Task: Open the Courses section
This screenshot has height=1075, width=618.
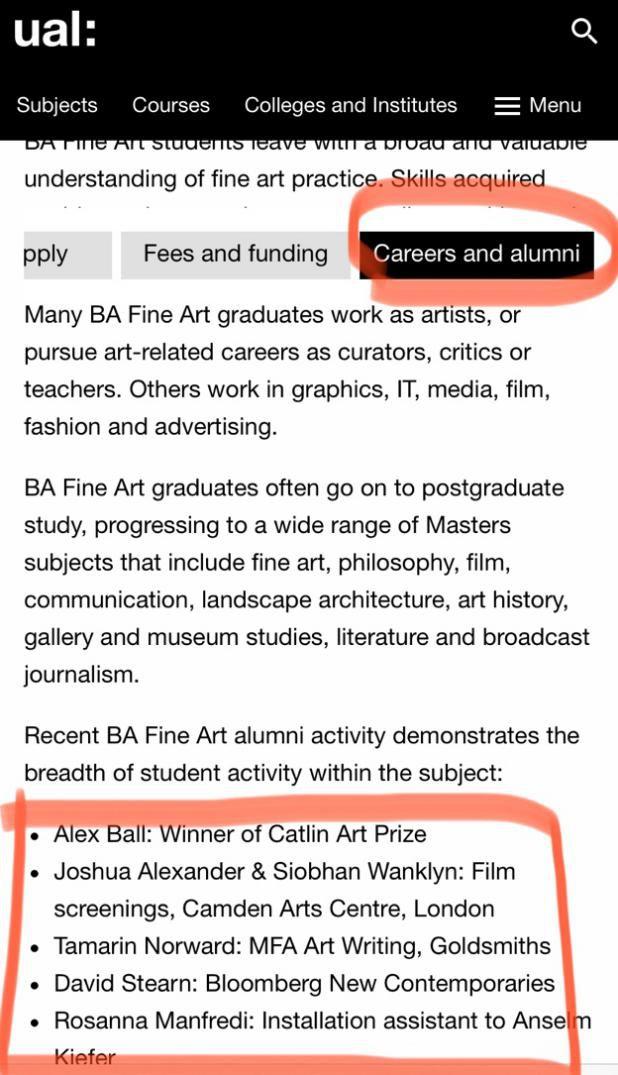Action: (171, 105)
